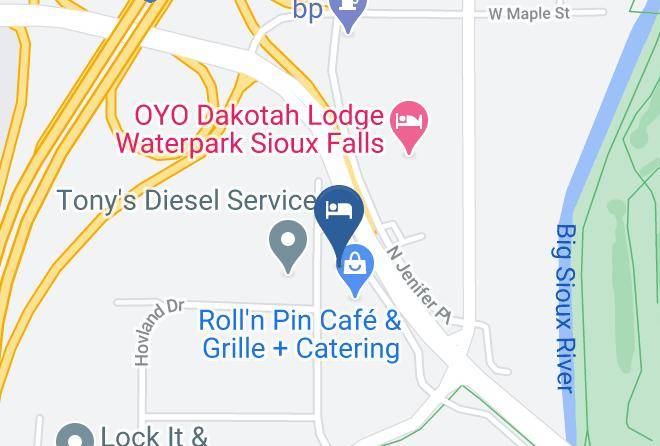Screen dimensions: 660x446
Task: Open the Lock It & place marker
Action: pos(75,435)
